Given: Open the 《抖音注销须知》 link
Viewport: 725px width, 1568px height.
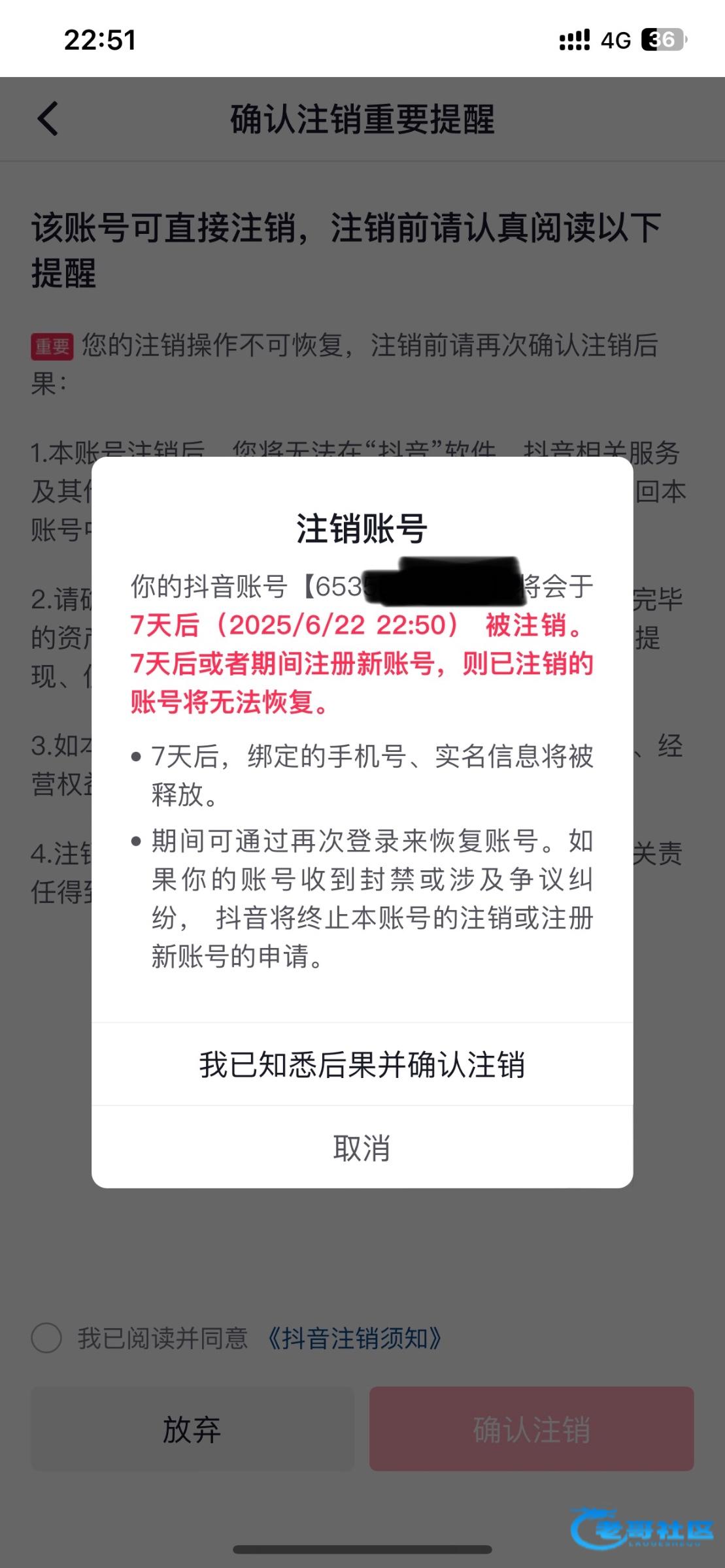Looking at the screenshot, I should (x=355, y=1338).
